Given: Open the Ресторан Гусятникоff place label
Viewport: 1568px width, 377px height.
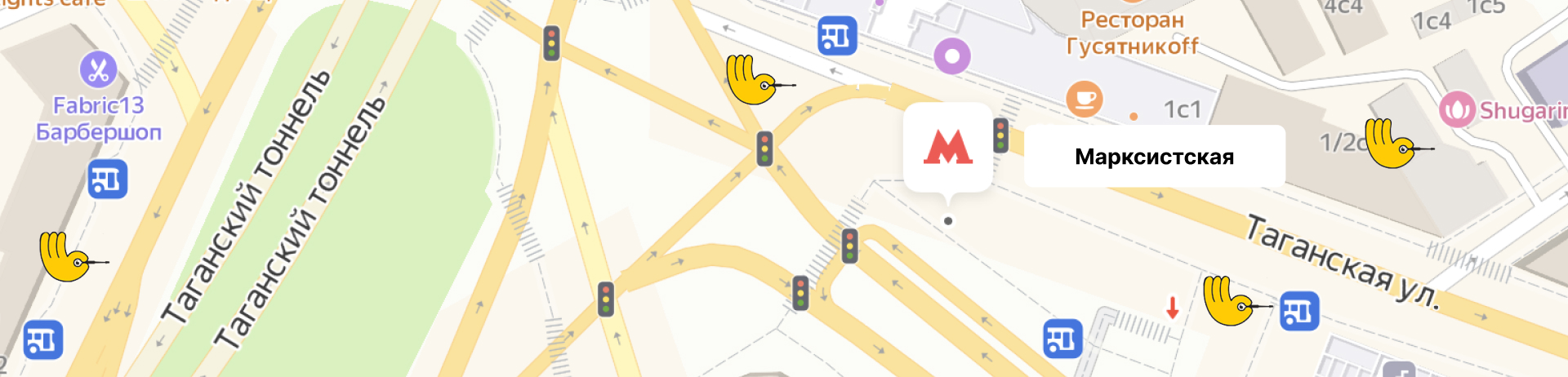Looking at the screenshot, I should tap(1132, 33).
